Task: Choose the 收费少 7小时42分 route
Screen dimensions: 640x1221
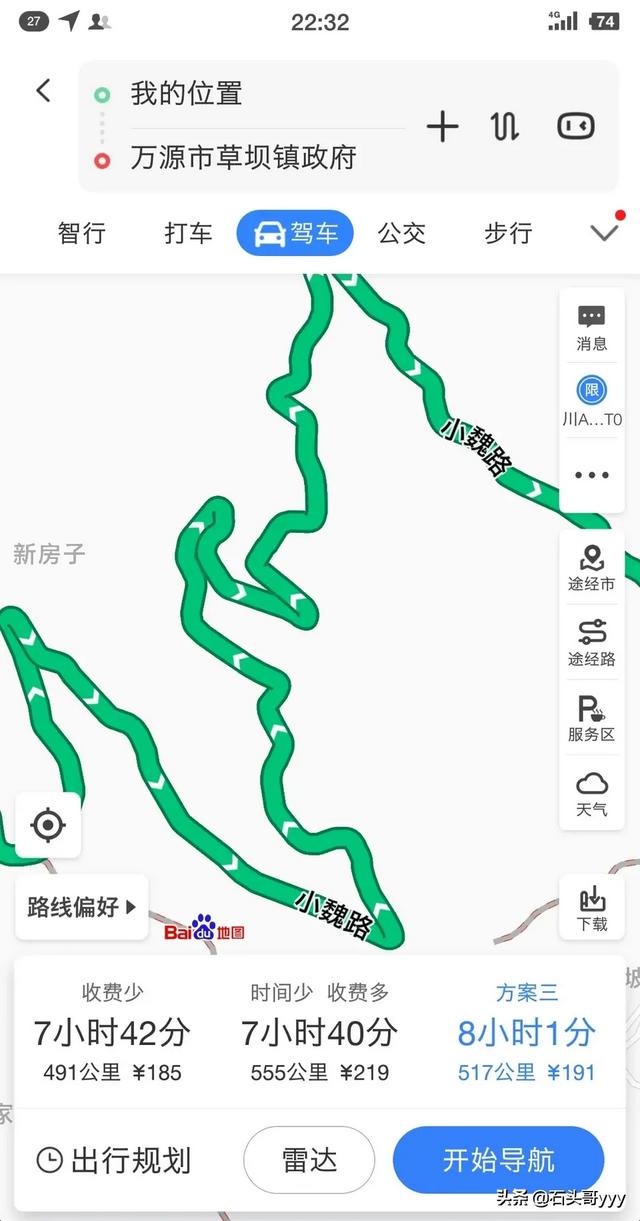Action: (x=112, y=1032)
